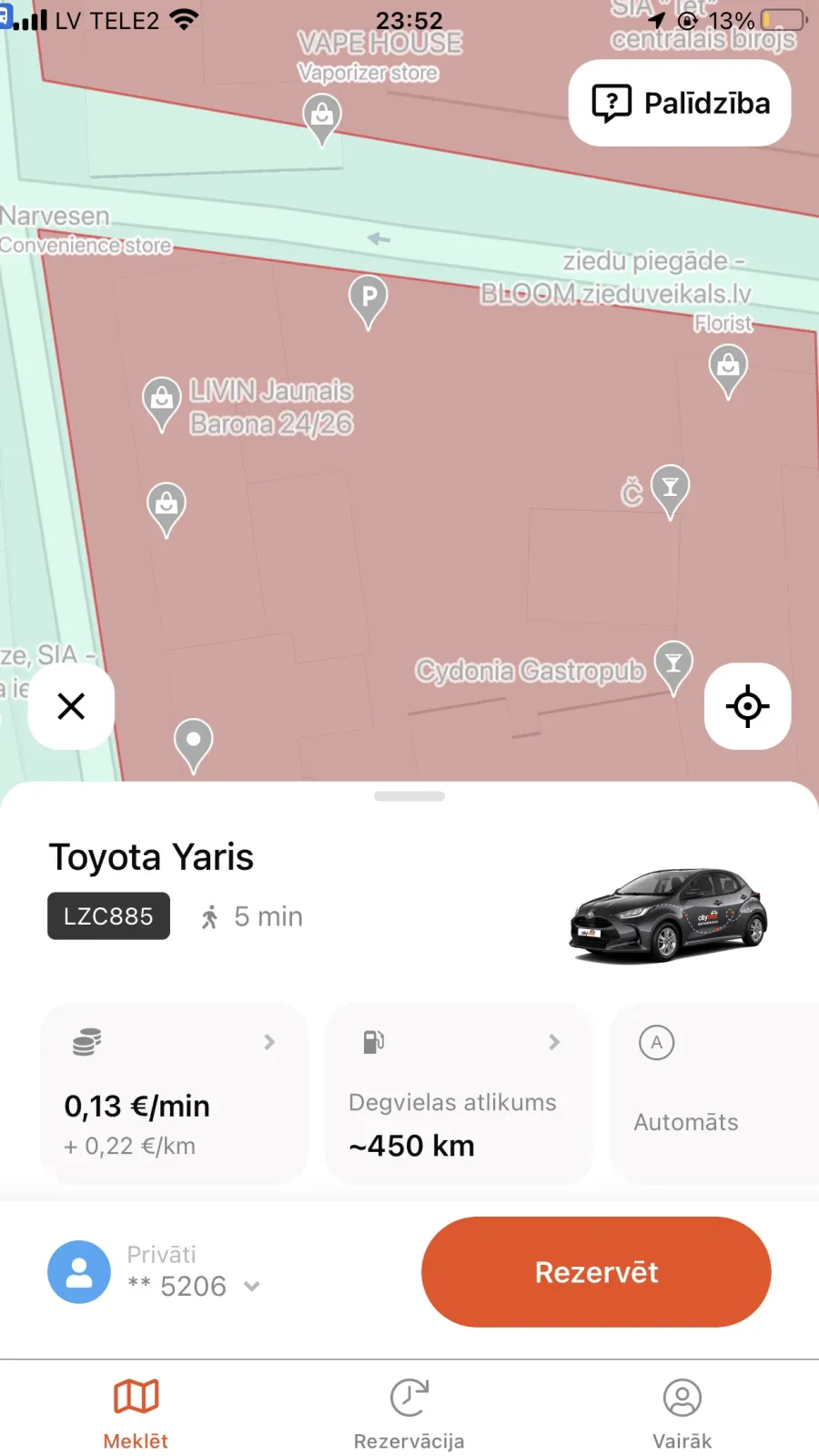Close the Toyota Yaris car panel
Viewport: 819px width, 1456px height.
click(x=71, y=706)
